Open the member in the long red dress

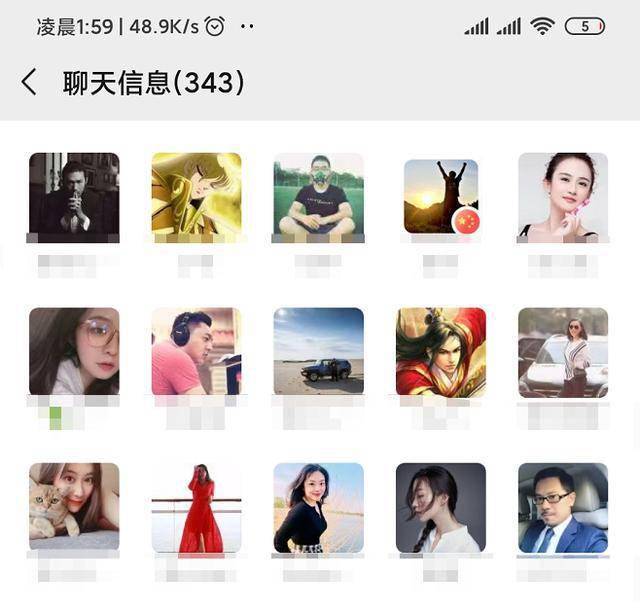pos(196,507)
